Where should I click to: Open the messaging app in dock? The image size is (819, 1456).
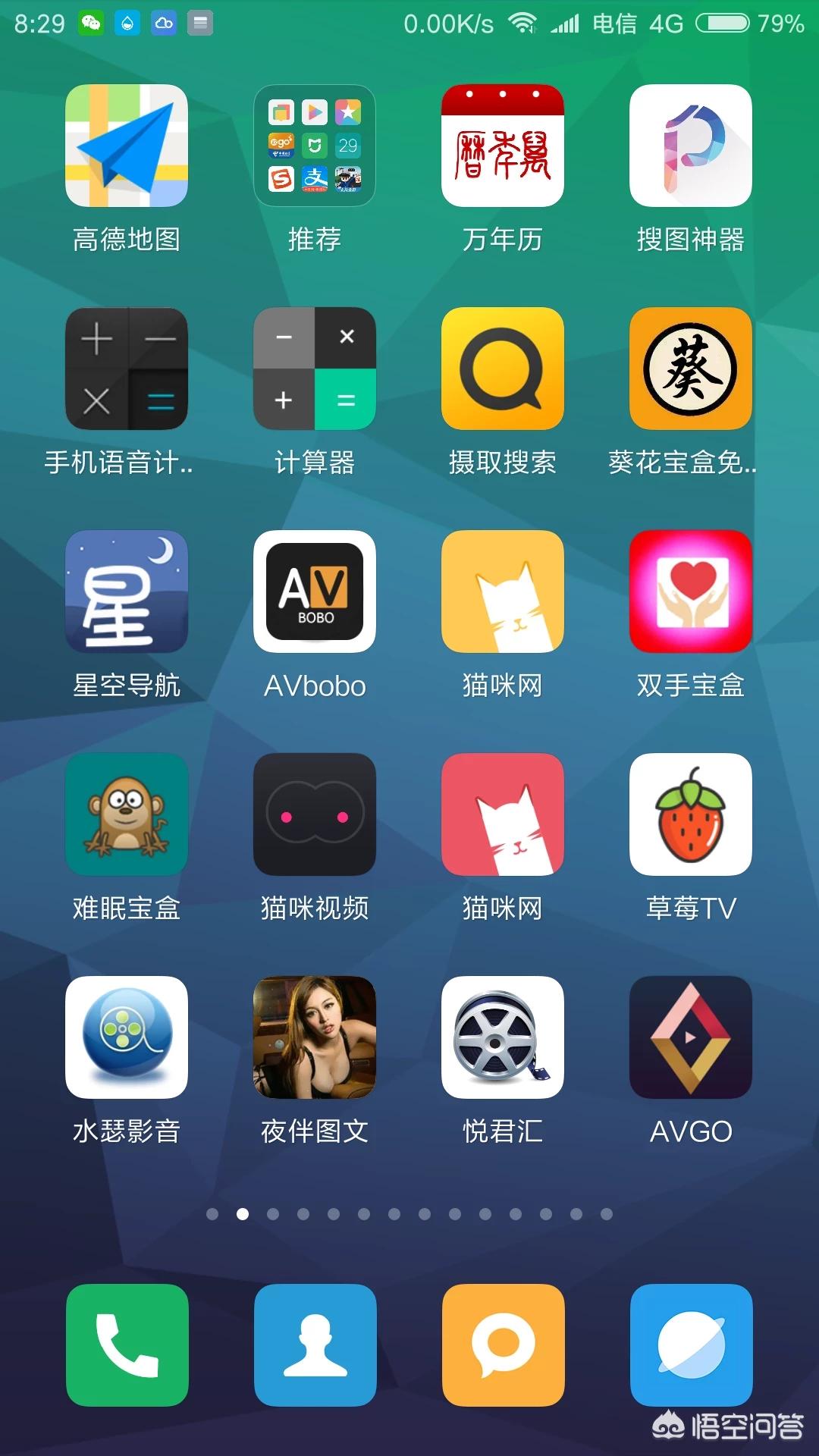coord(503,1345)
